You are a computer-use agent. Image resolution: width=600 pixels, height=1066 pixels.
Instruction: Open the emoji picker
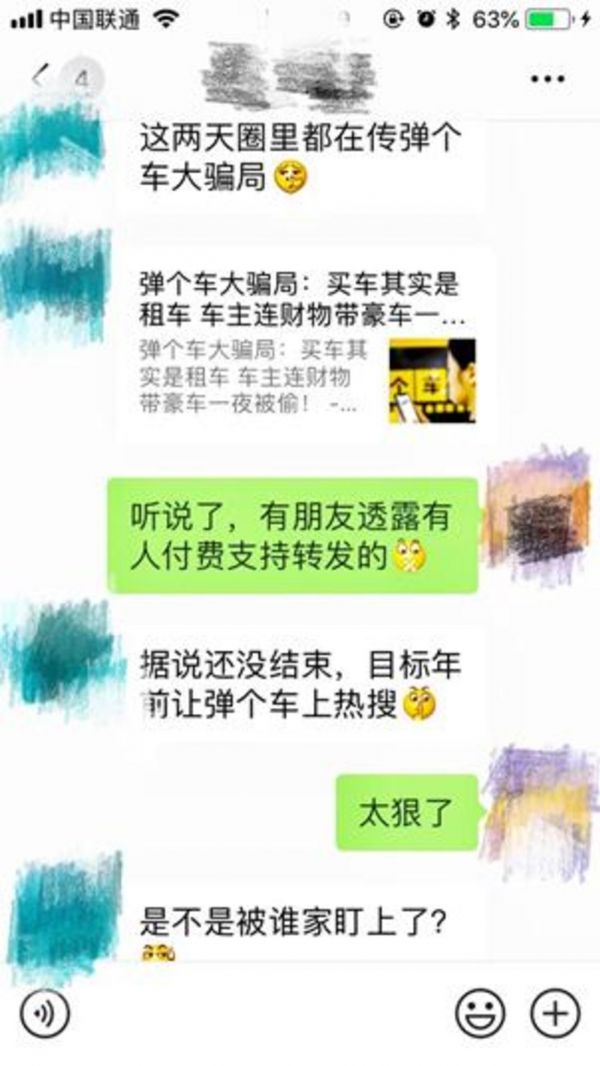coord(481,1014)
